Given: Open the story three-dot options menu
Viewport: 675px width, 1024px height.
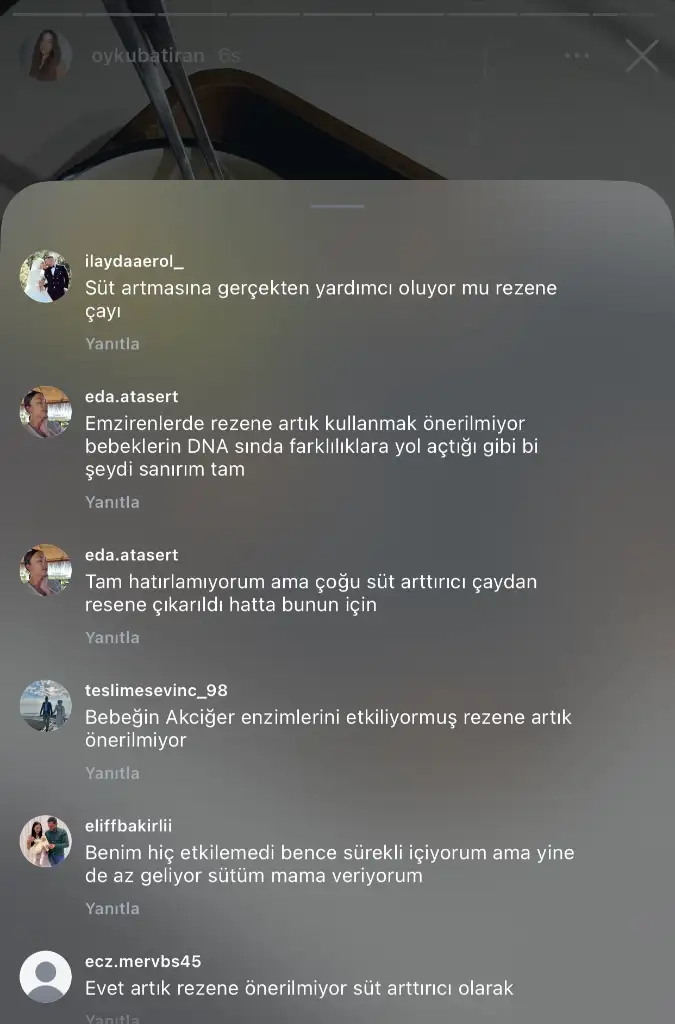Looking at the screenshot, I should tap(577, 56).
